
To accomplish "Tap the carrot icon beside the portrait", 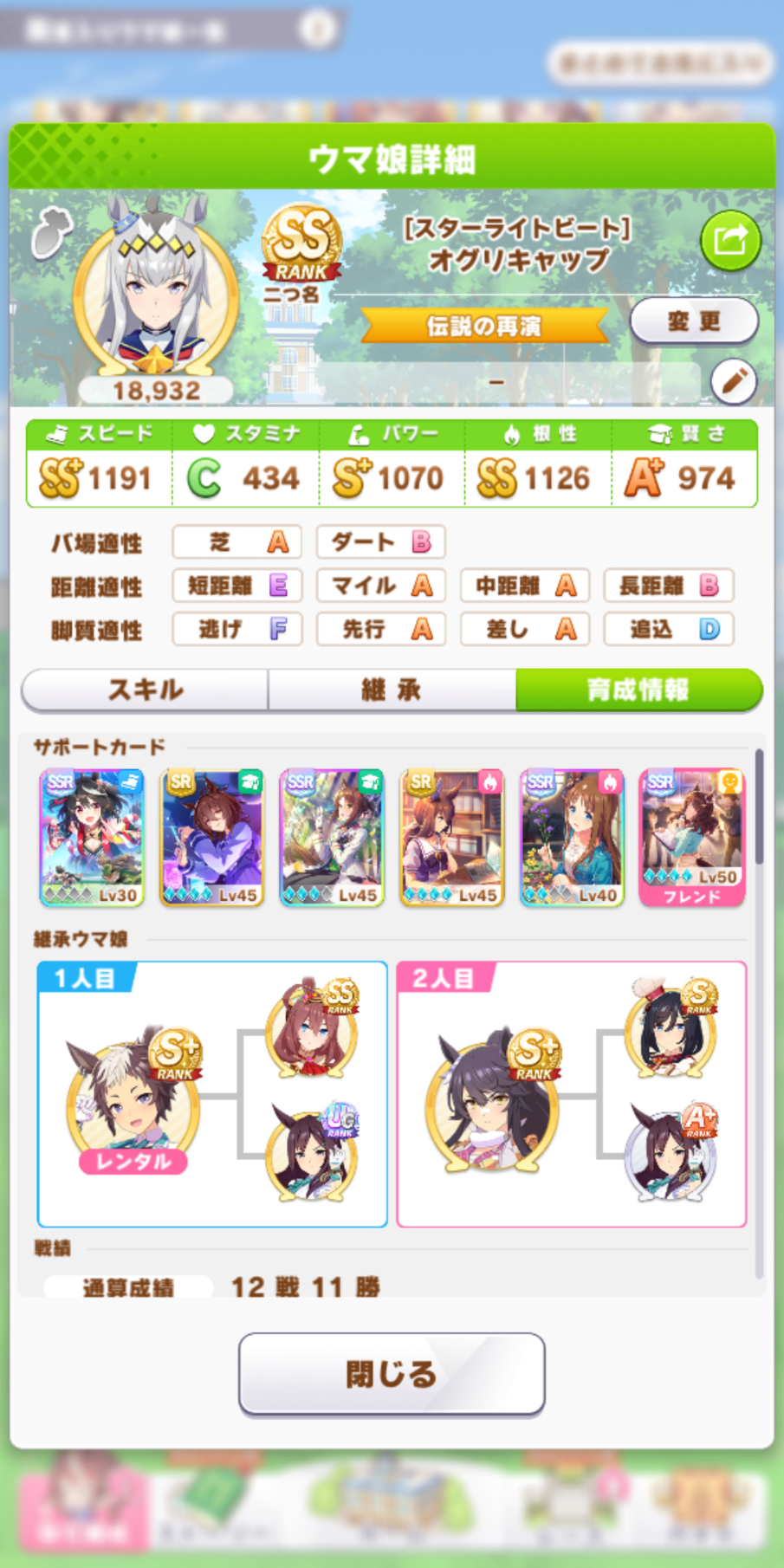I will tap(51, 232).
